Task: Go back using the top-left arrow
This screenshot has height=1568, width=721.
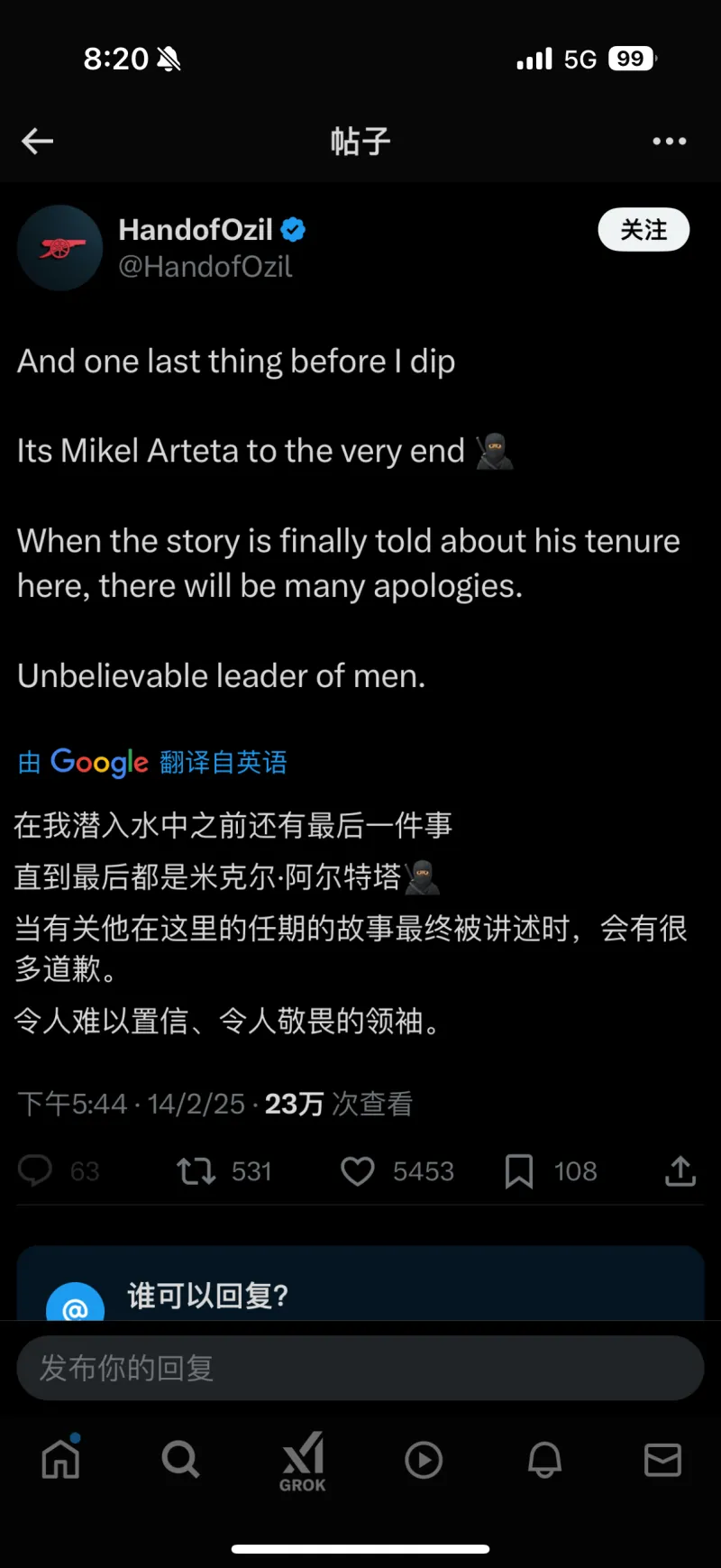Action: [x=38, y=141]
